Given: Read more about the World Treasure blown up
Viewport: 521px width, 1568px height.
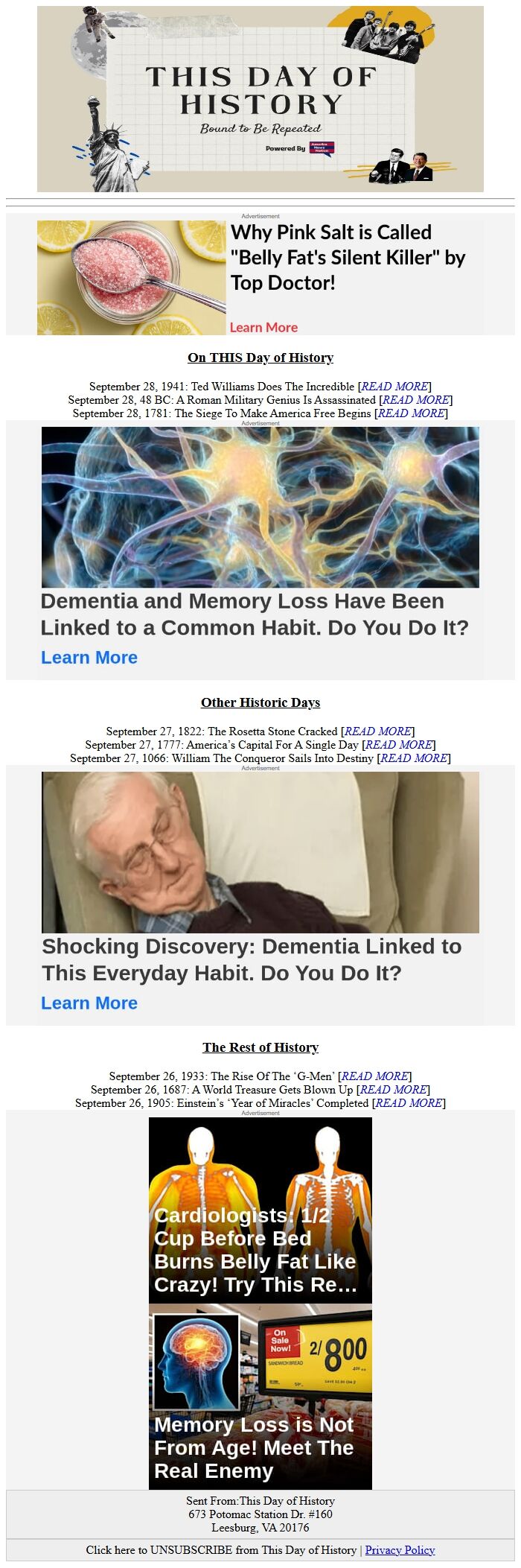Looking at the screenshot, I should [393, 1090].
